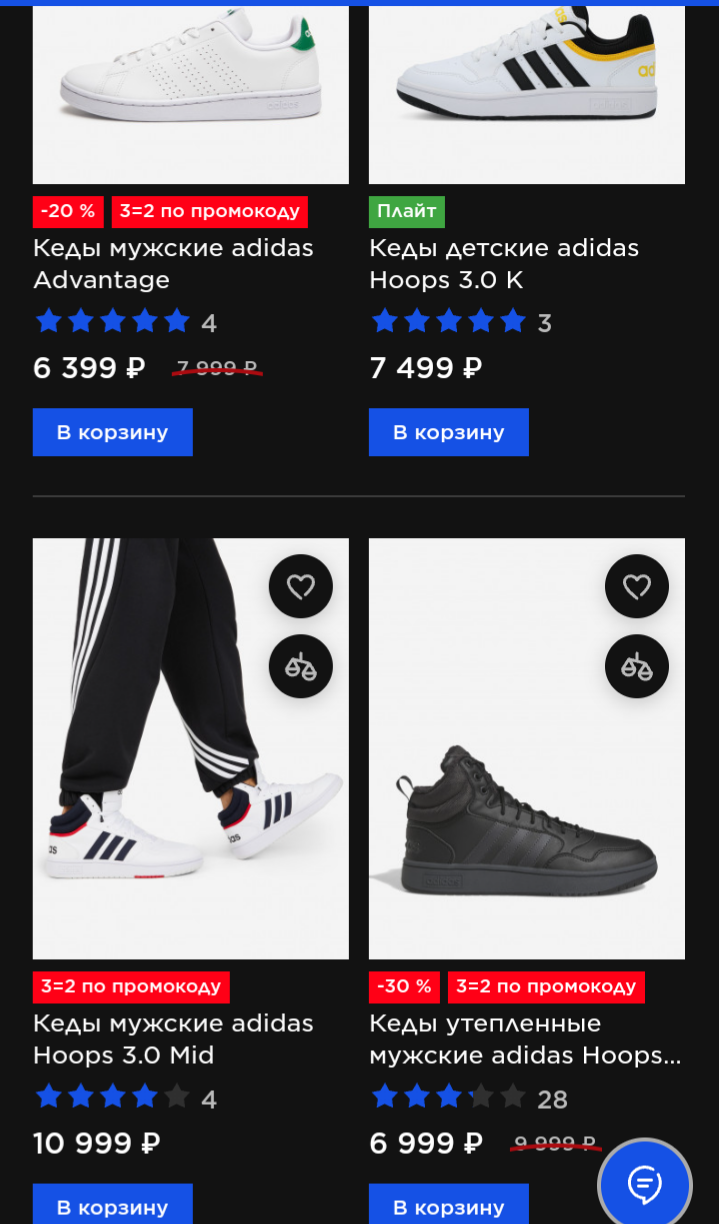This screenshot has width=719, height=1224.
Task: Favorite the adidas Hoops 3.0 Mid sneakers
Action: [x=300, y=586]
